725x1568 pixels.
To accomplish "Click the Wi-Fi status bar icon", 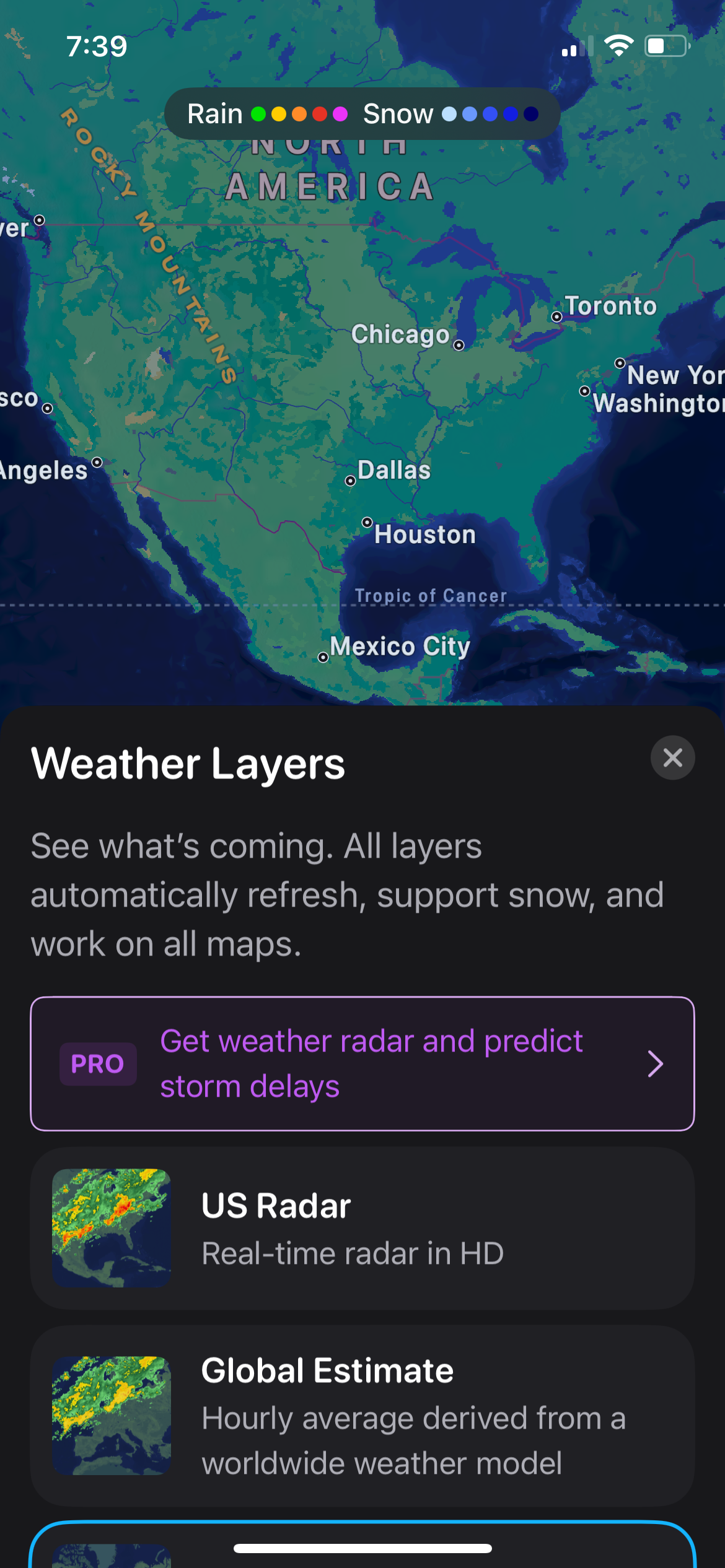I will pyautogui.click(x=618, y=44).
